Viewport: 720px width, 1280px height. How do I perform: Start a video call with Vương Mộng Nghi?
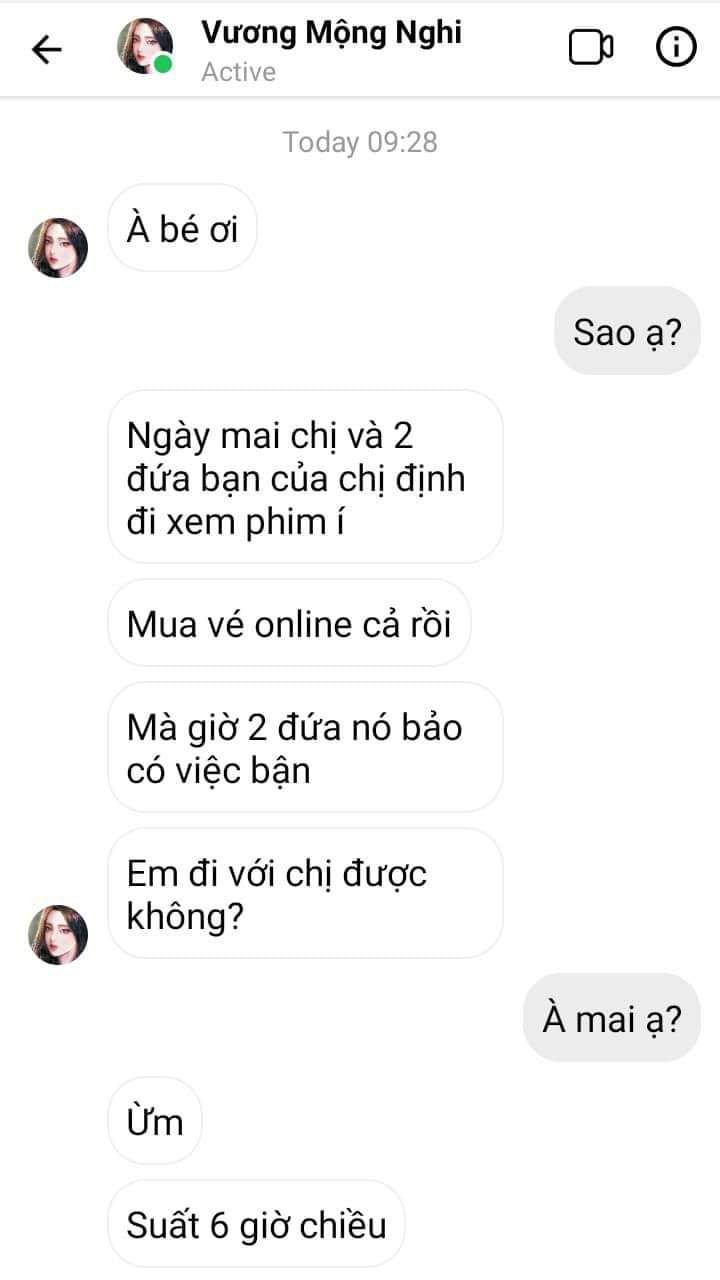tap(591, 47)
